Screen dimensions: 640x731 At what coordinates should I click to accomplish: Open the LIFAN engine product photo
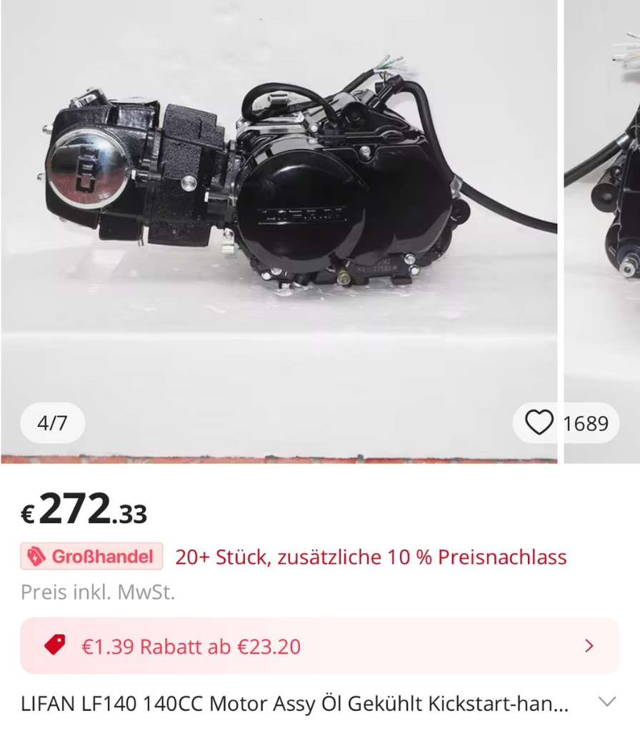tap(279, 200)
